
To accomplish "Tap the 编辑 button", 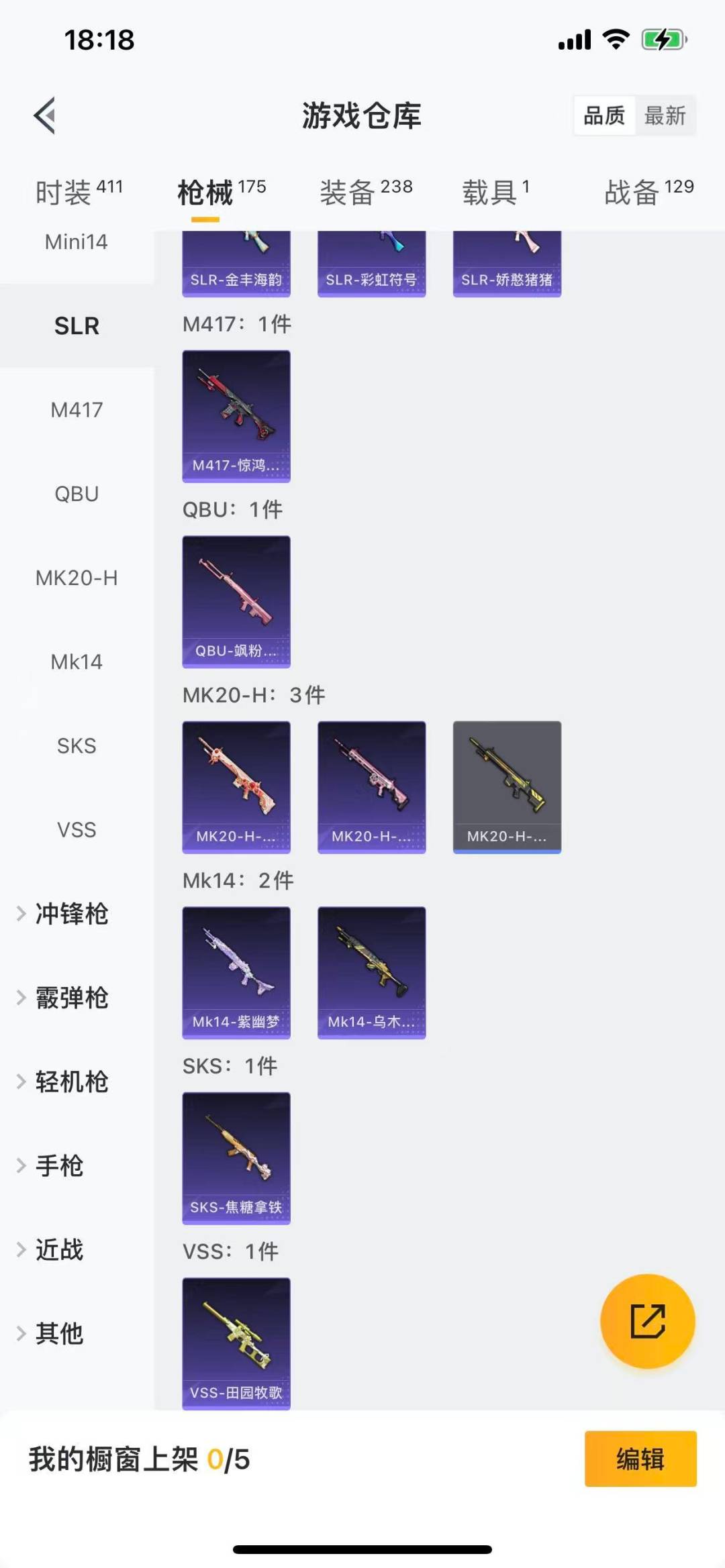I will pos(640,1459).
